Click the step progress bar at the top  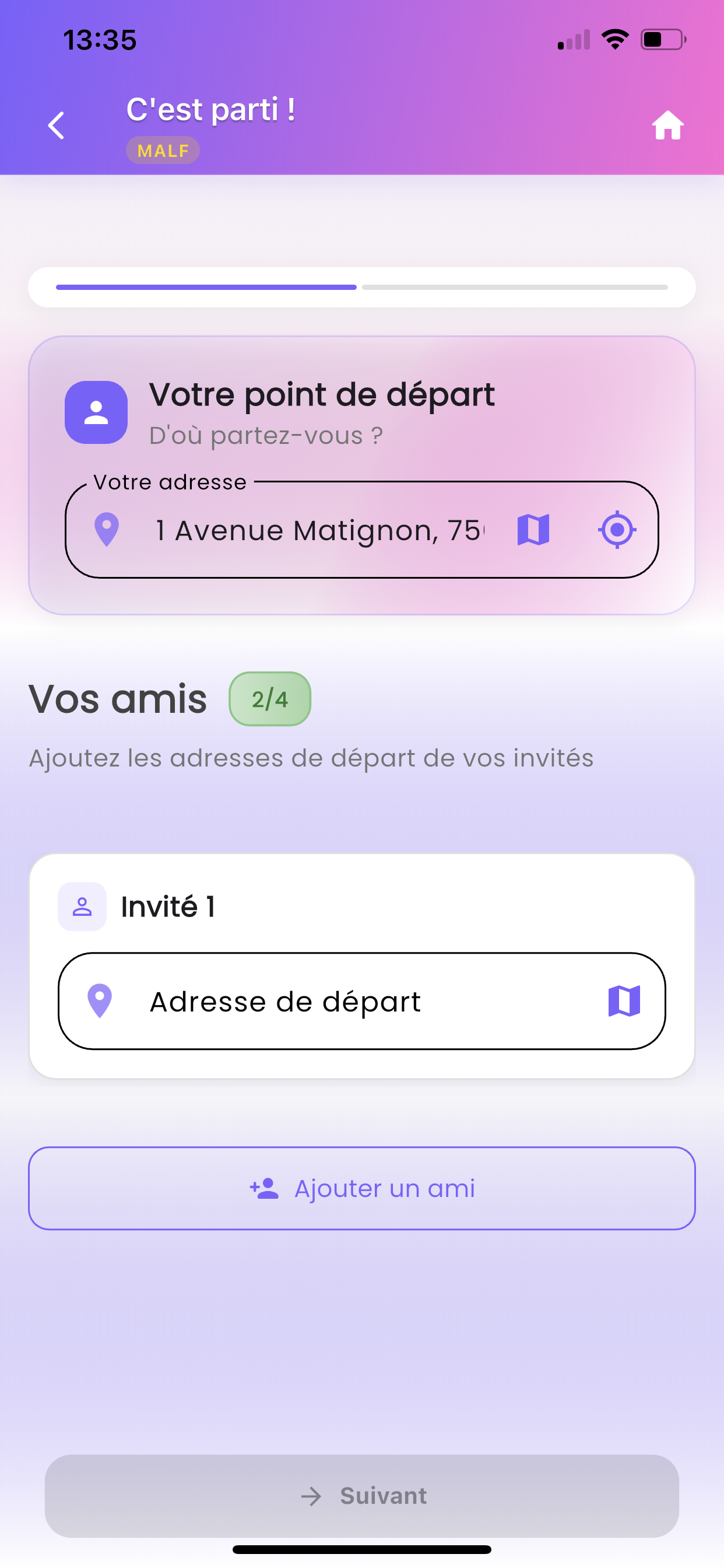pyautogui.click(x=362, y=288)
